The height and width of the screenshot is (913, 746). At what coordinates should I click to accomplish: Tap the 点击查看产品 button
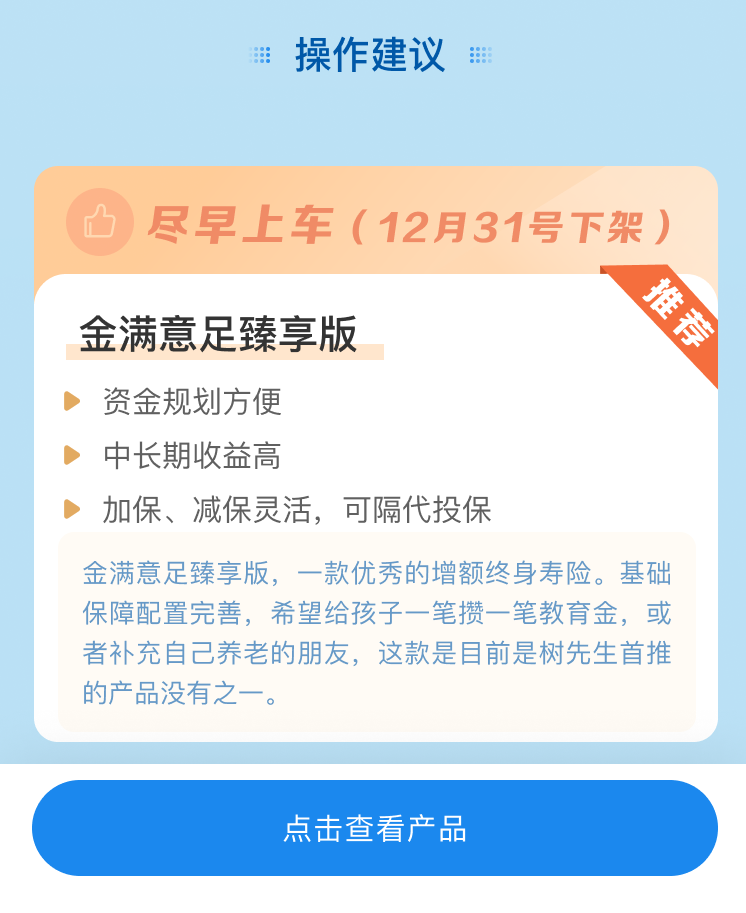point(374,828)
